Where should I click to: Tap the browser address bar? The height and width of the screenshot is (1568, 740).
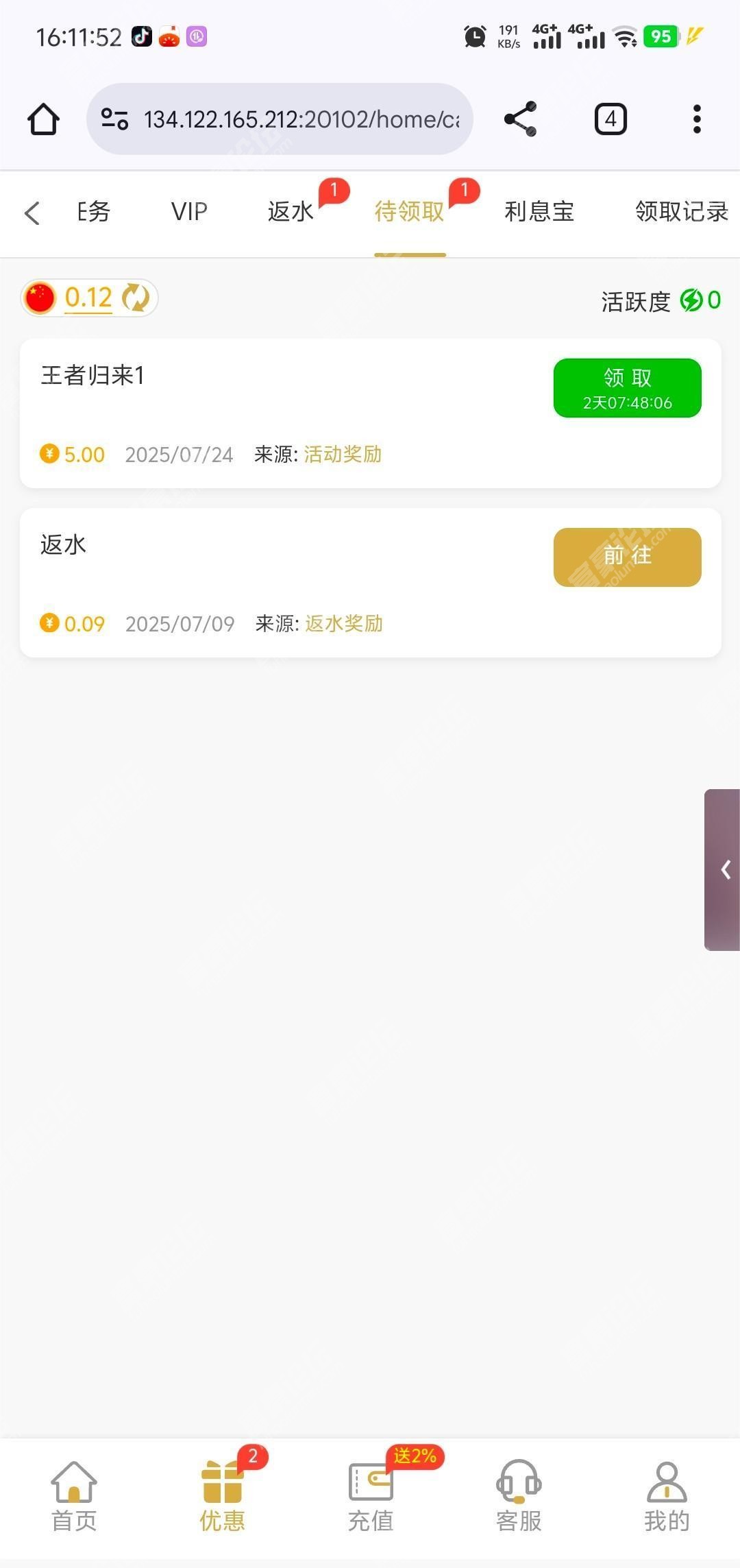(280, 119)
